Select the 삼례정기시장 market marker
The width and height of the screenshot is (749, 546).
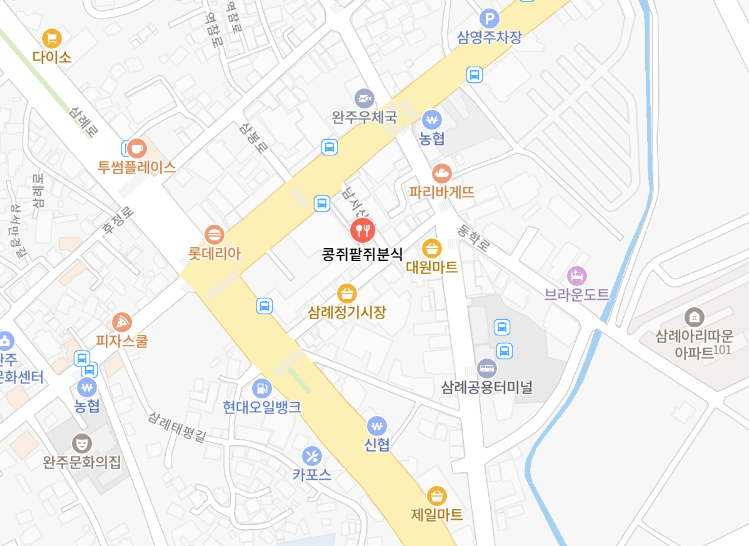(x=347, y=293)
